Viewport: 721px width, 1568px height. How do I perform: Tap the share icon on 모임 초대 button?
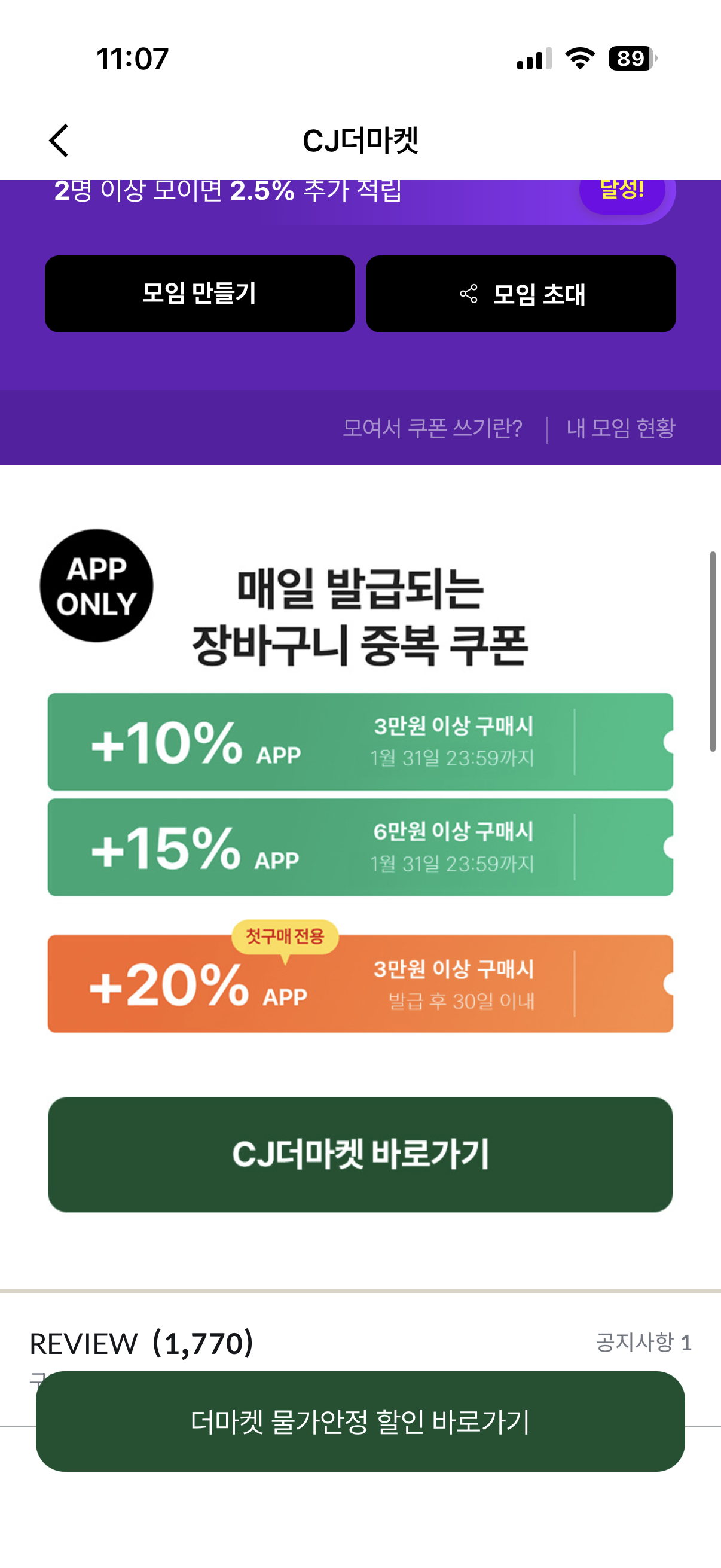pos(469,294)
